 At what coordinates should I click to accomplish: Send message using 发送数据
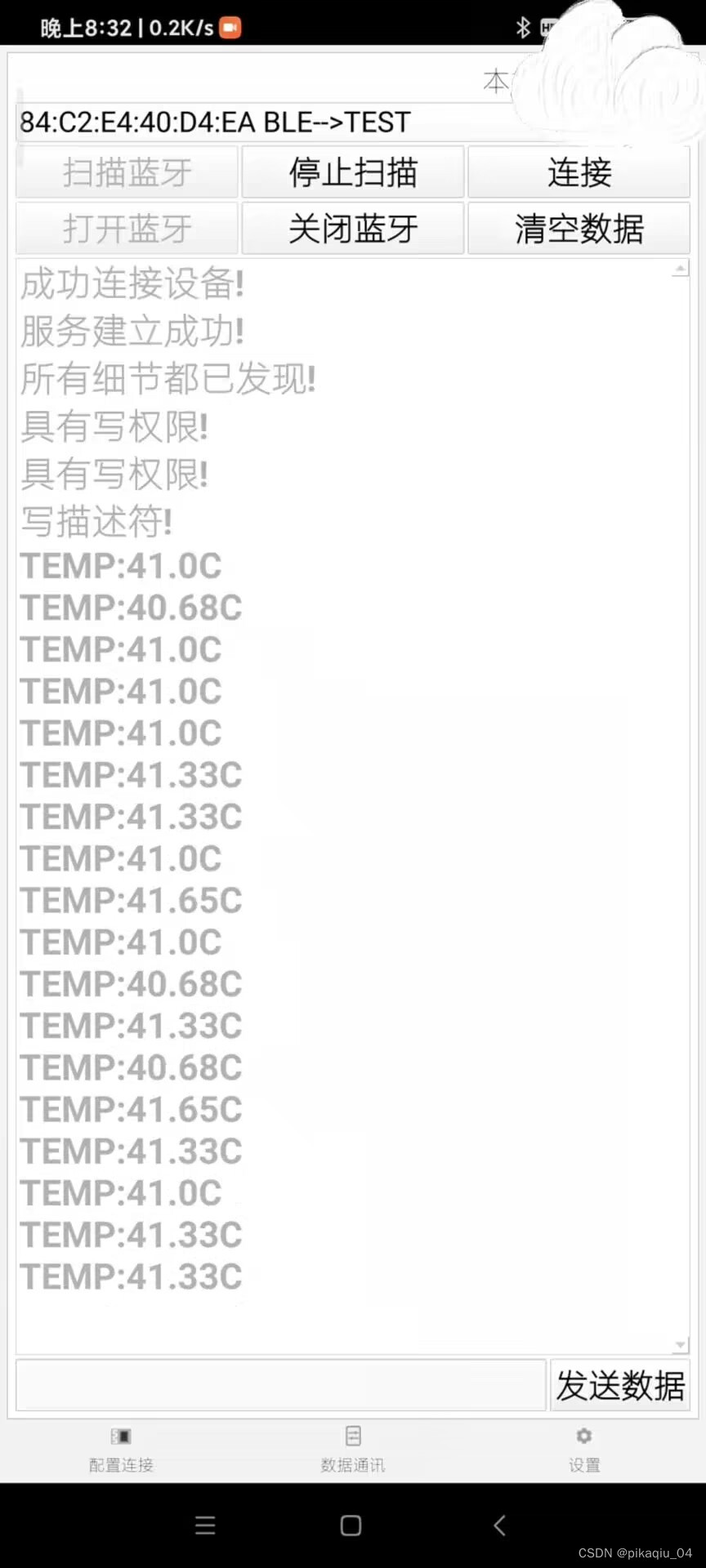[619, 1386]
